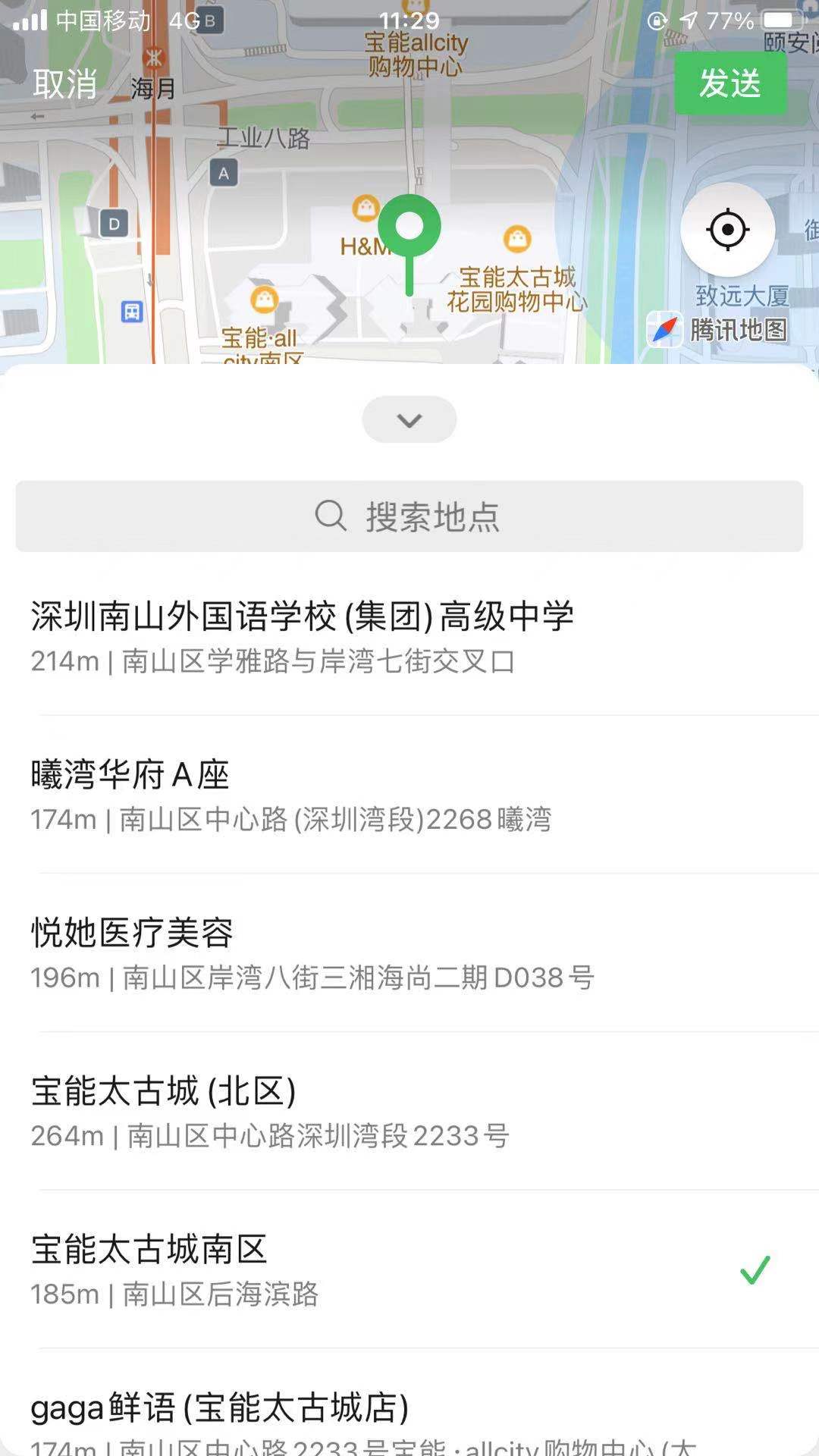Tap 取消 to cancel location sharing
This screenshot has height=1456, width=819.
(x=65, y=83)
